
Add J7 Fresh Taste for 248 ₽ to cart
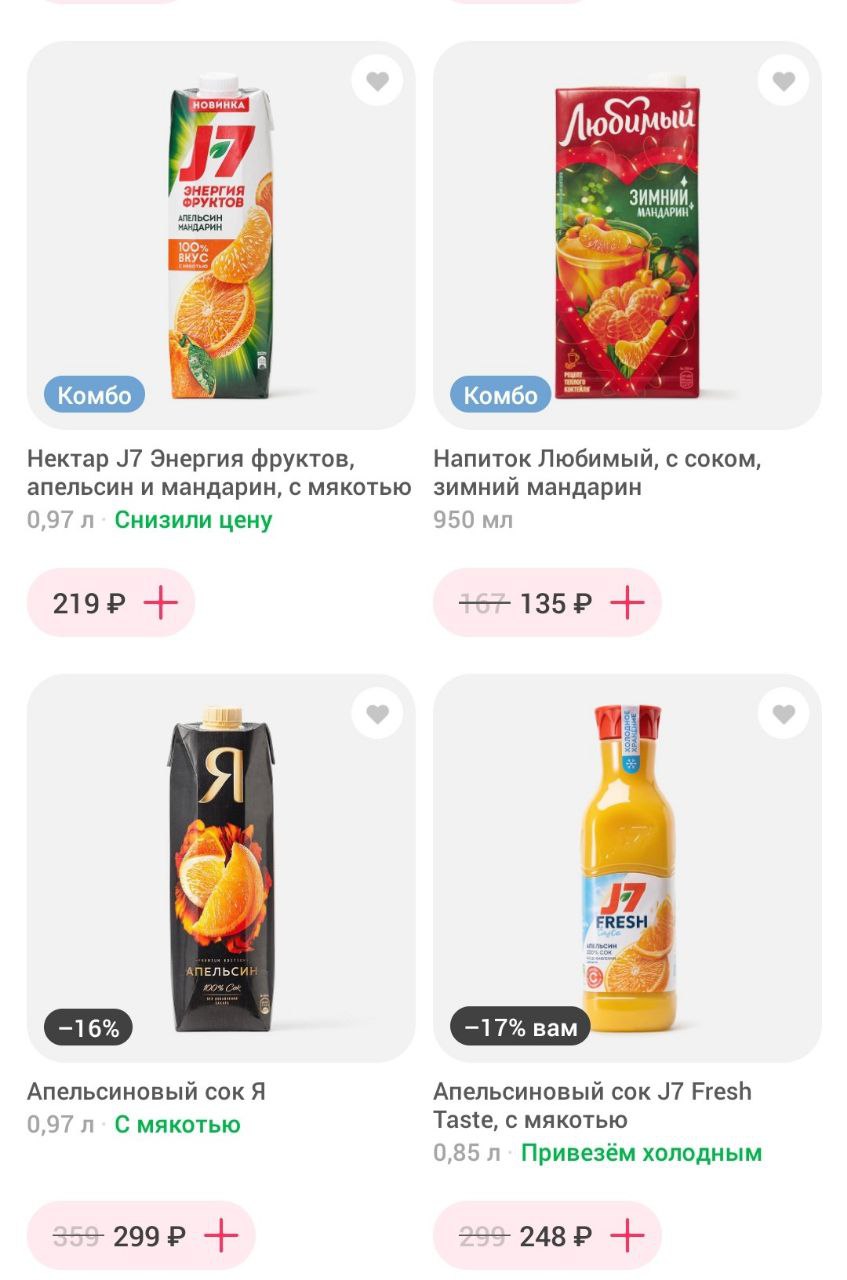pos(627,1236)
